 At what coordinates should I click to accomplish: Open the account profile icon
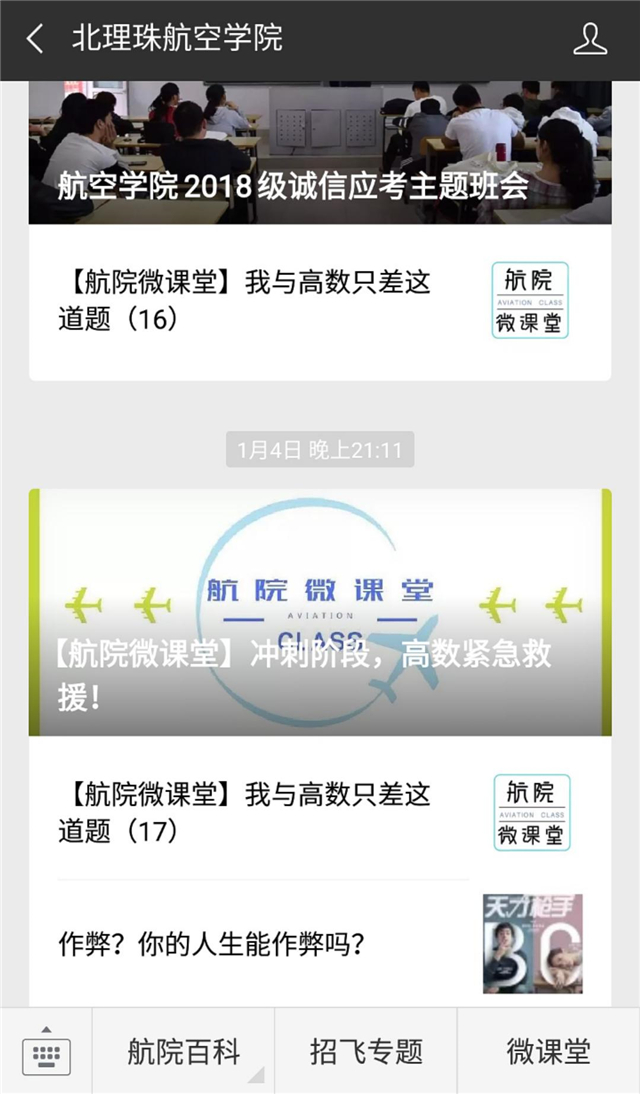pos(590,39)
